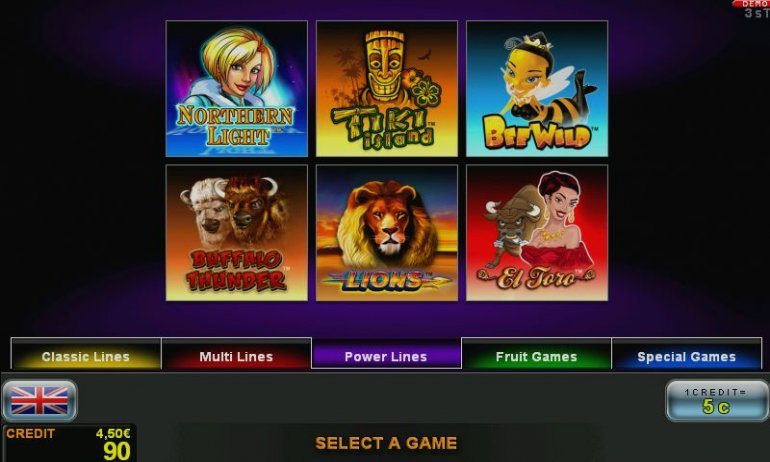Change the 1 credit = 5c denomination
This screenshot has width=770, height=462.
[x=716, y=400]
